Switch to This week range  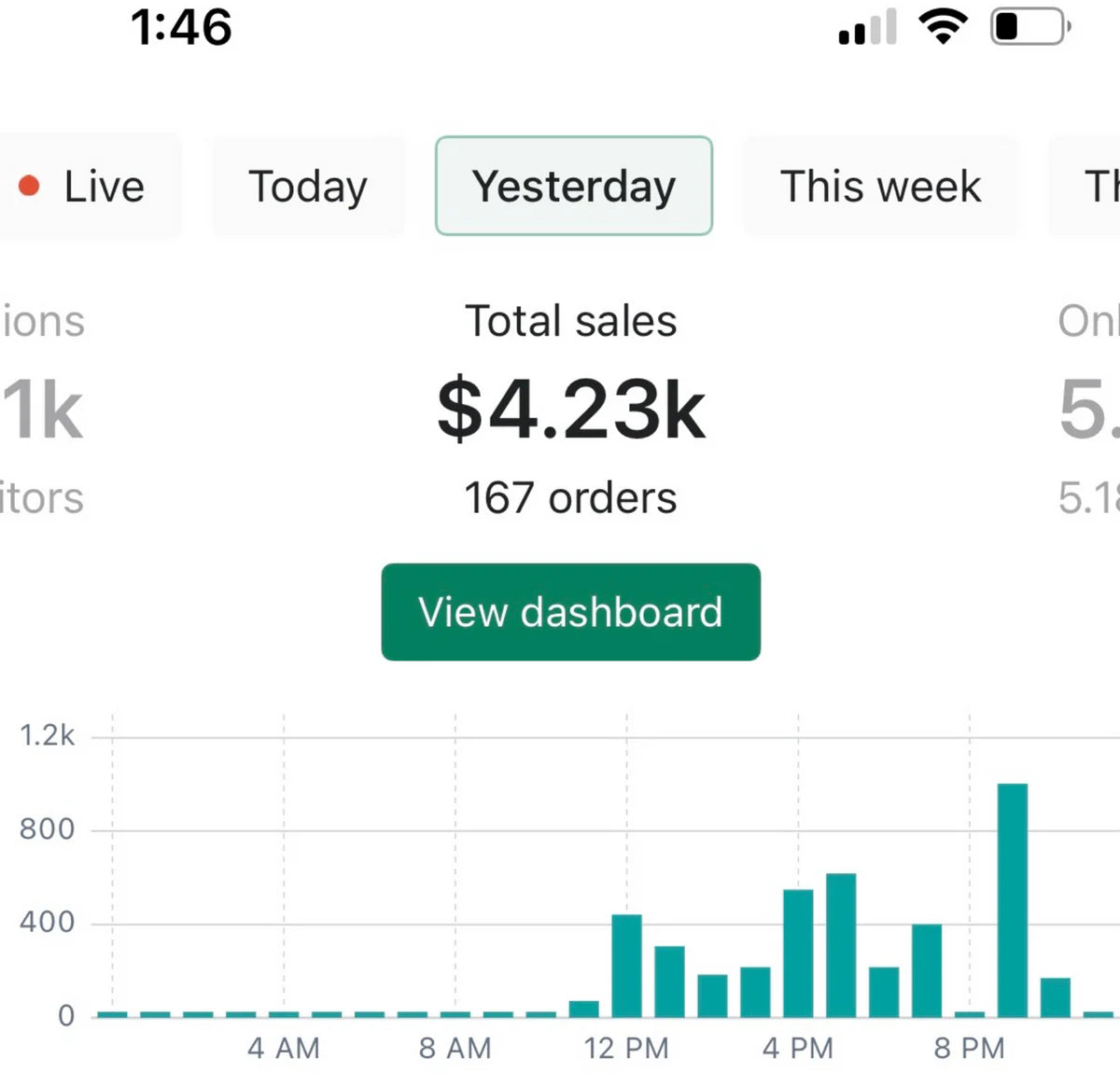(880, 187)
